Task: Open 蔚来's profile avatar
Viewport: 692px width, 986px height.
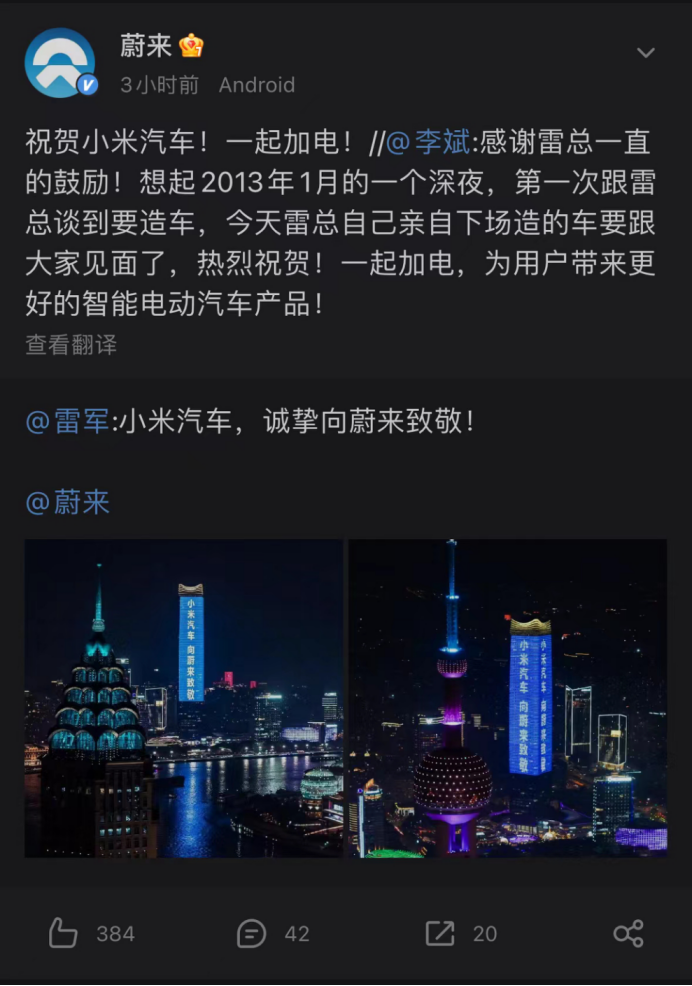Action: click(x=60, y=63)
